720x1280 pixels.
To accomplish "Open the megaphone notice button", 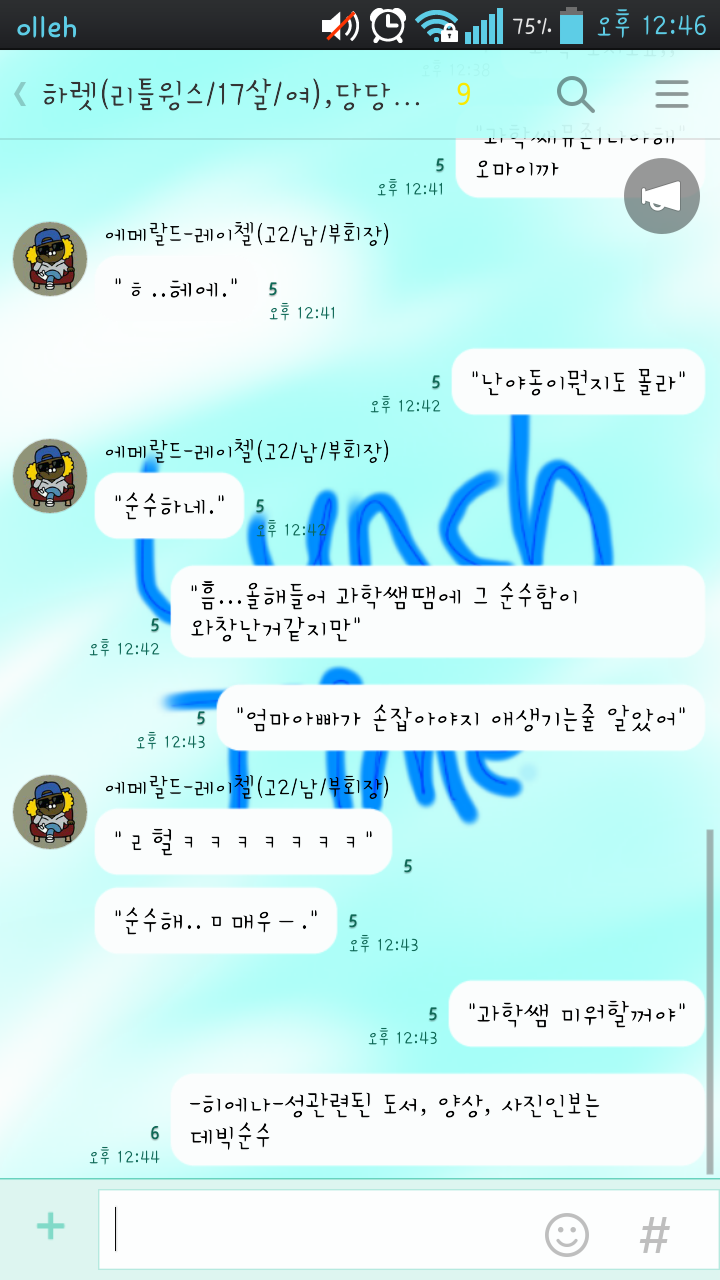I will pos(661,196).
